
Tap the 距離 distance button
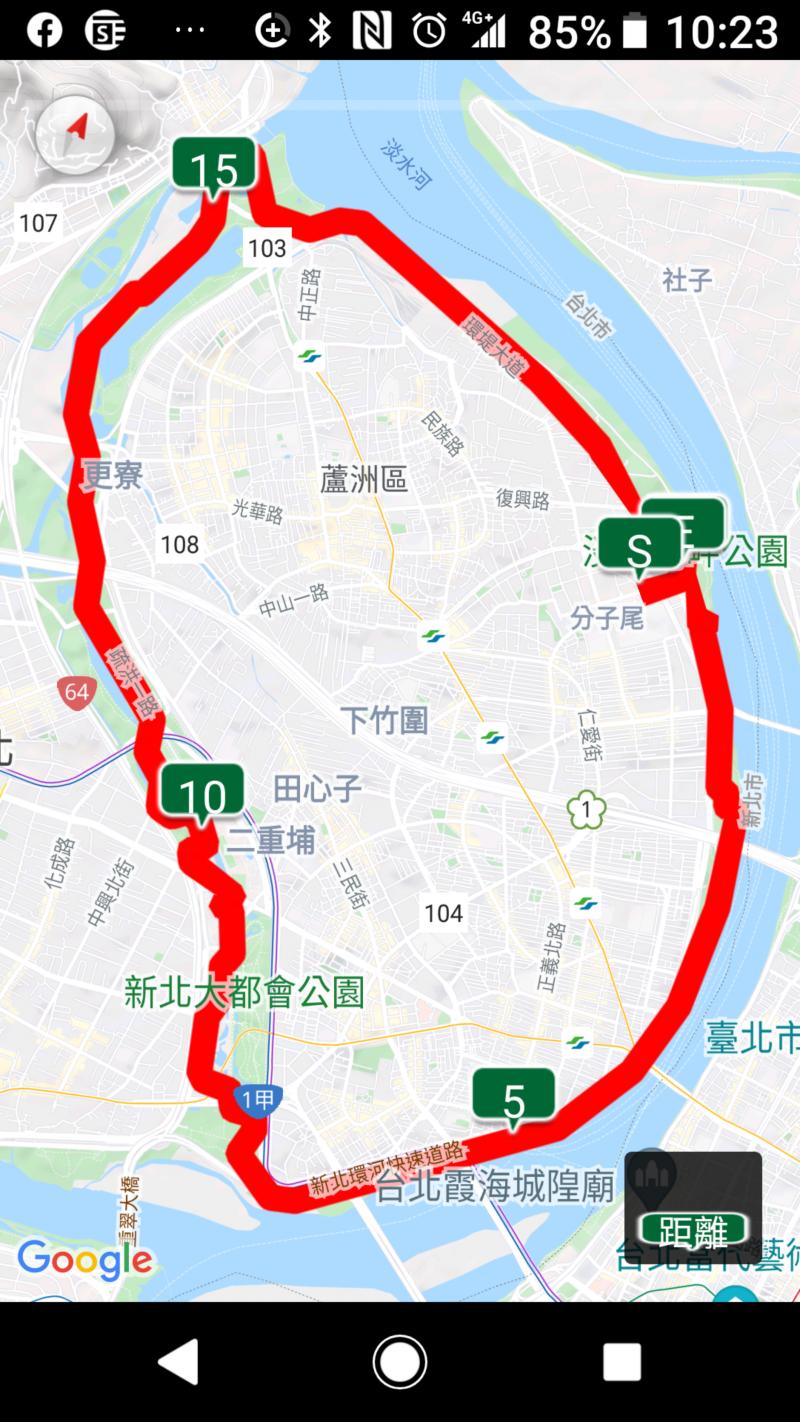coord(693,1230)
